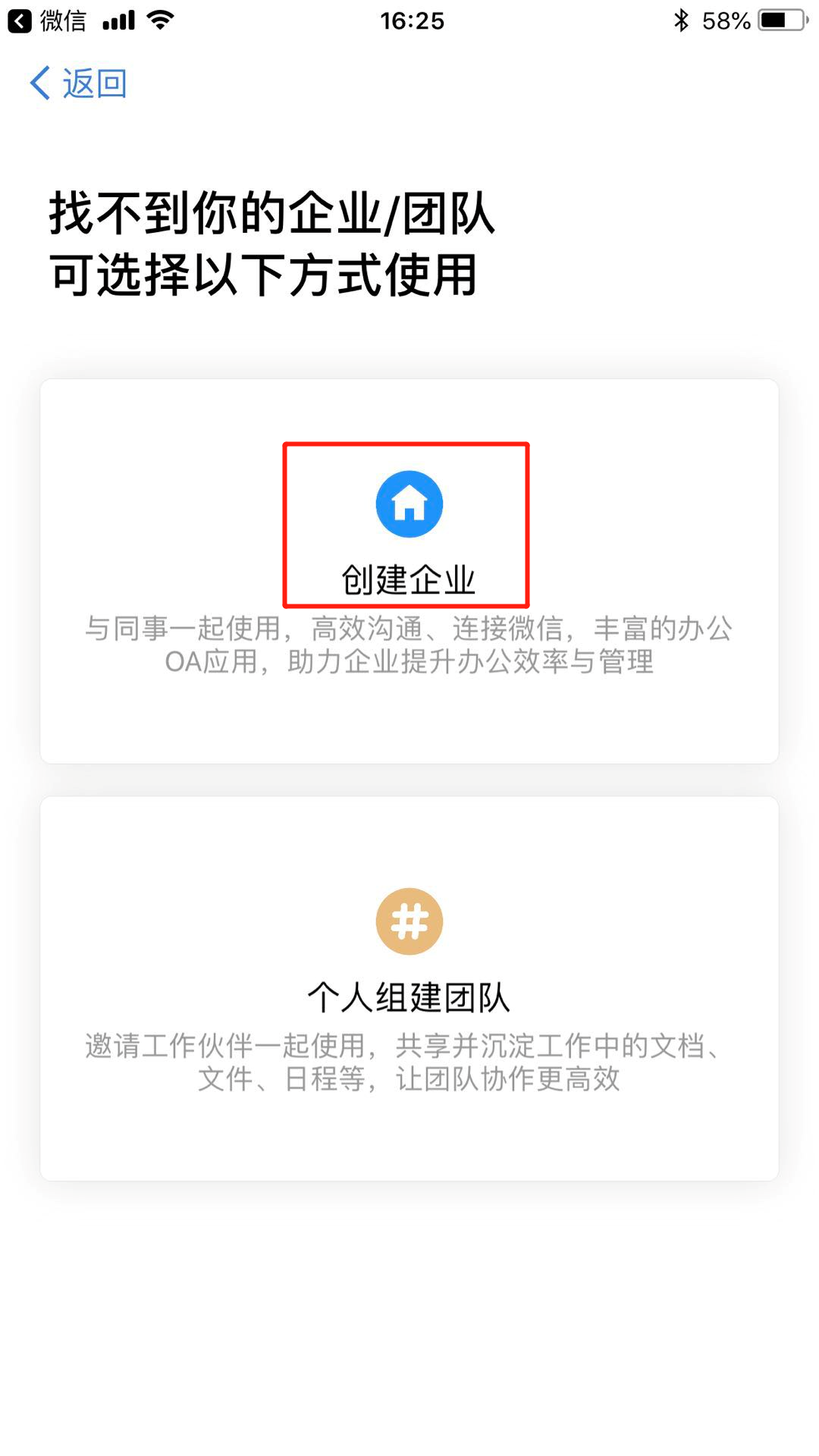The width and height of the screenshot is (819, 1456).
Task: Select the 创建企业 option card
Action: click(x=409, y=570)
